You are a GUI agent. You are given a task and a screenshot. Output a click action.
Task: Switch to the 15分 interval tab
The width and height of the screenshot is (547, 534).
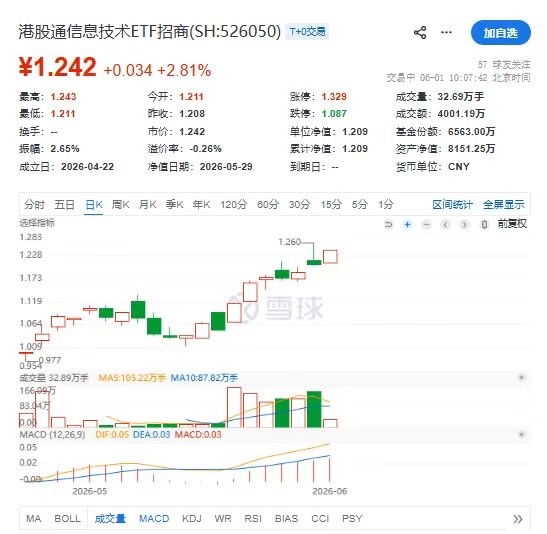tap(331, 204)
